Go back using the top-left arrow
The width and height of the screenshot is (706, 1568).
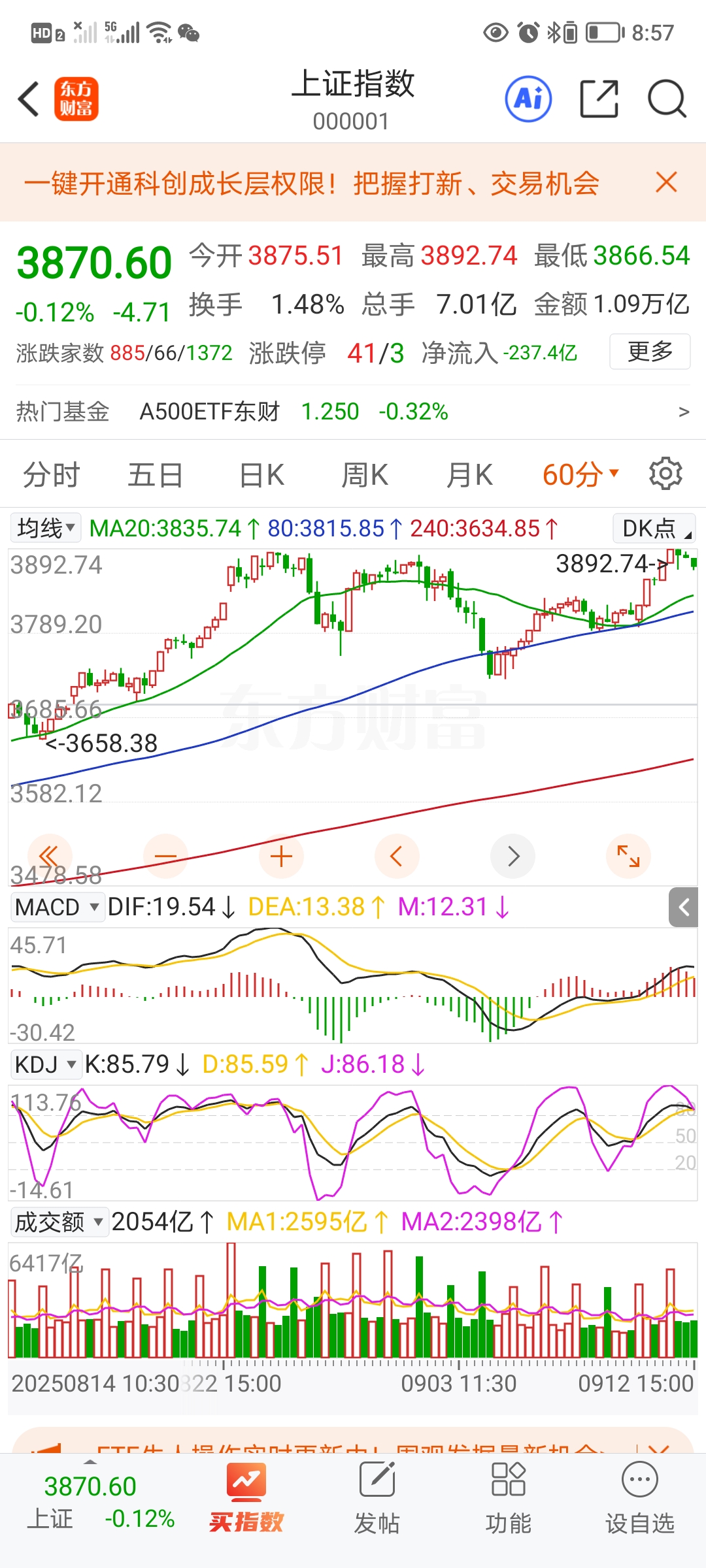click(x=29, y=99)
